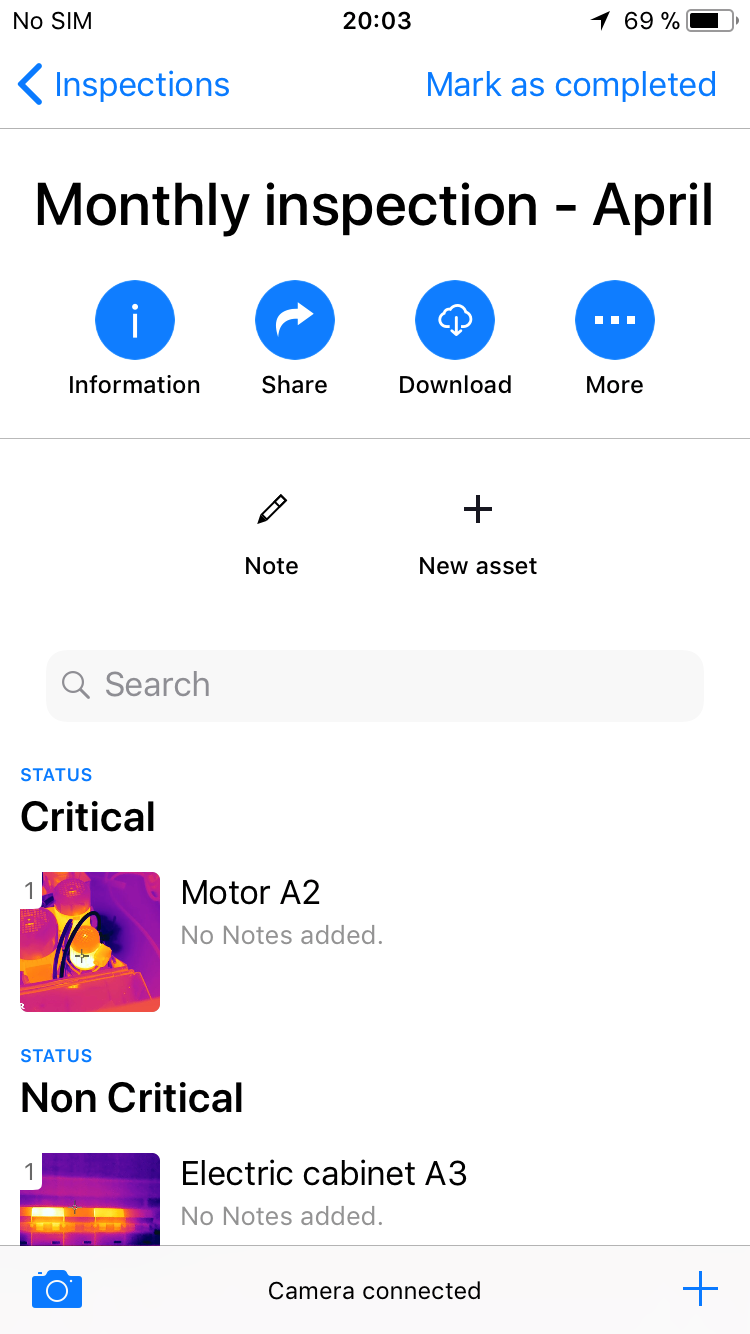Tap the plus icon in the bottom bar

(x=700, y=1290)
